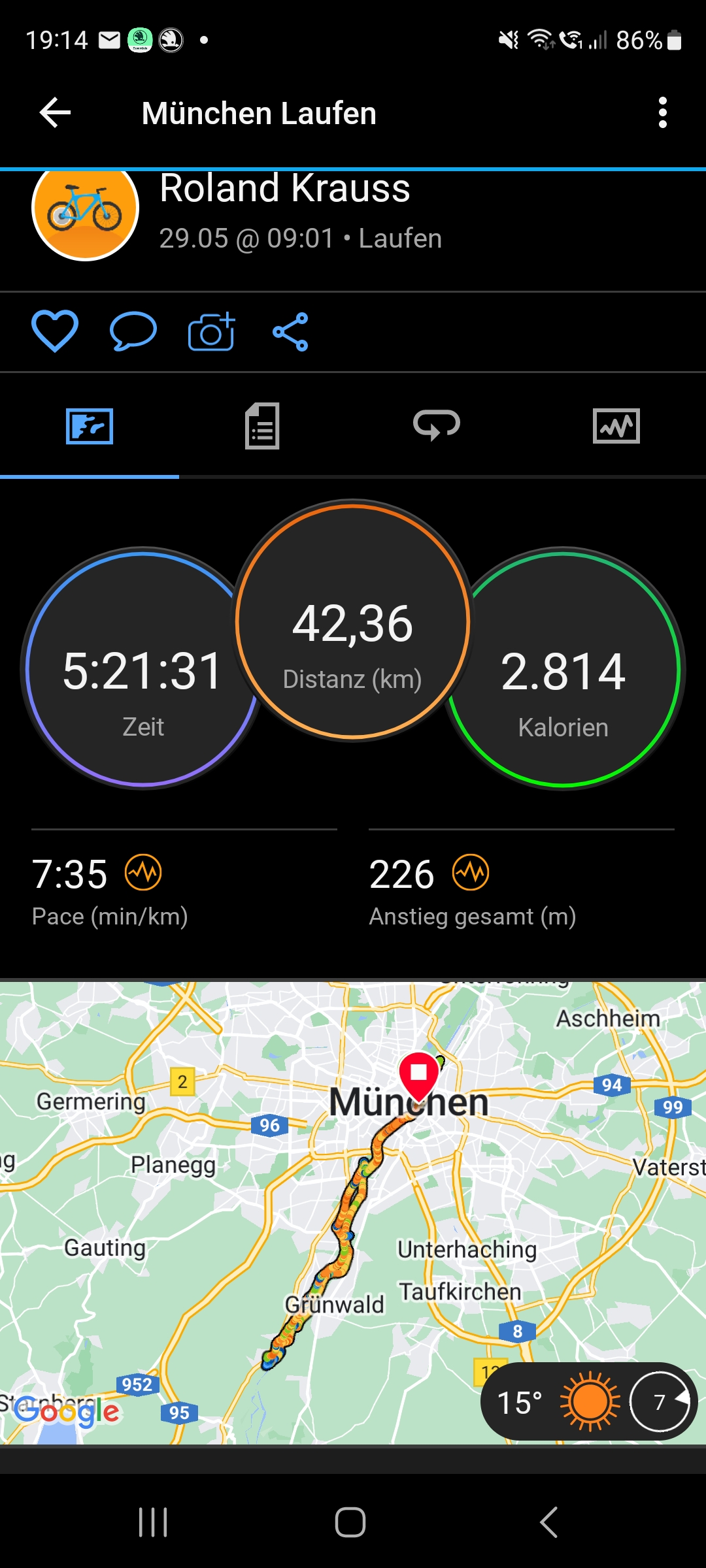
Task: Switch to the details list tab
Action: point(262,426)
